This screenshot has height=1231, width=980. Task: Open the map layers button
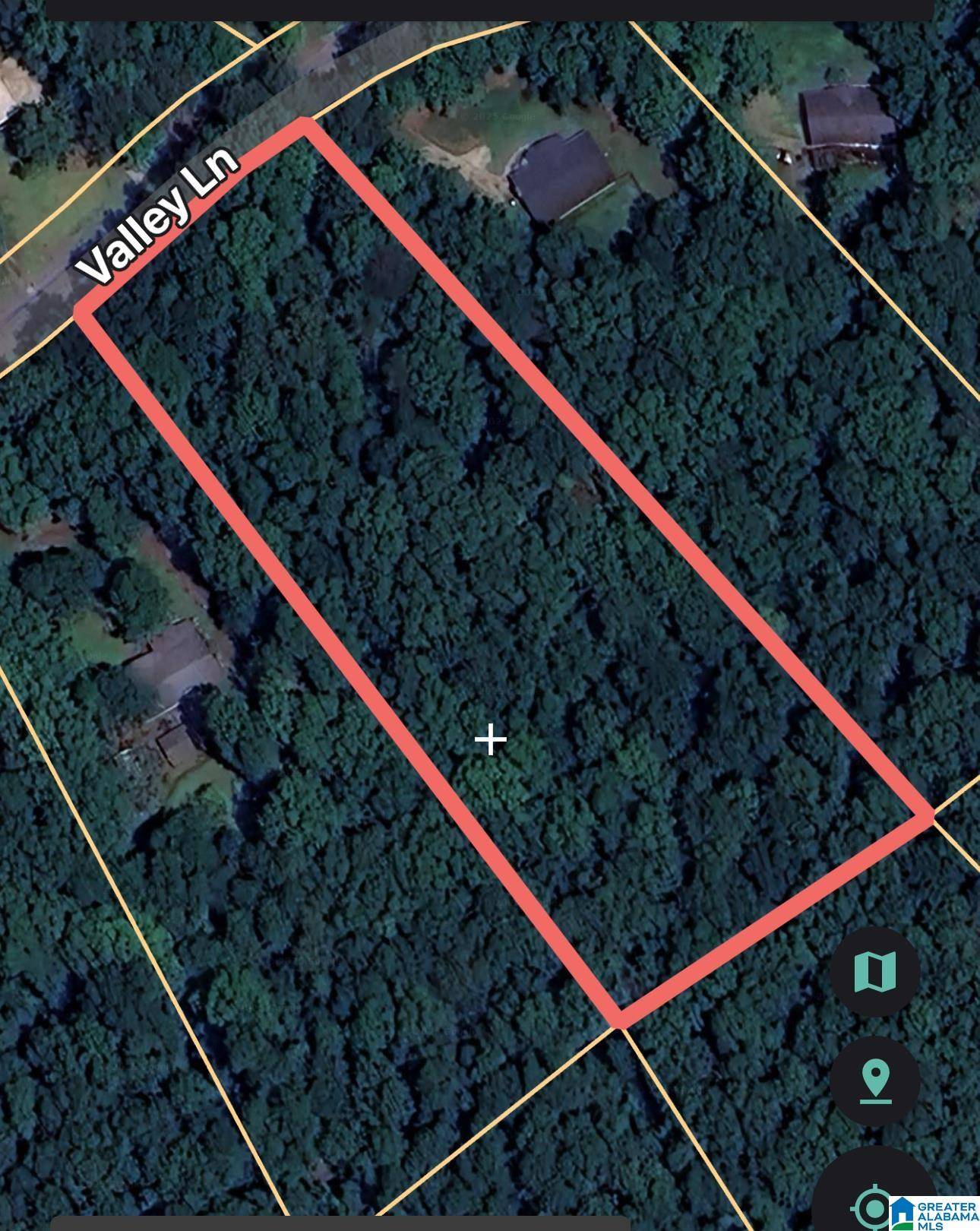[x=874, y=971]
